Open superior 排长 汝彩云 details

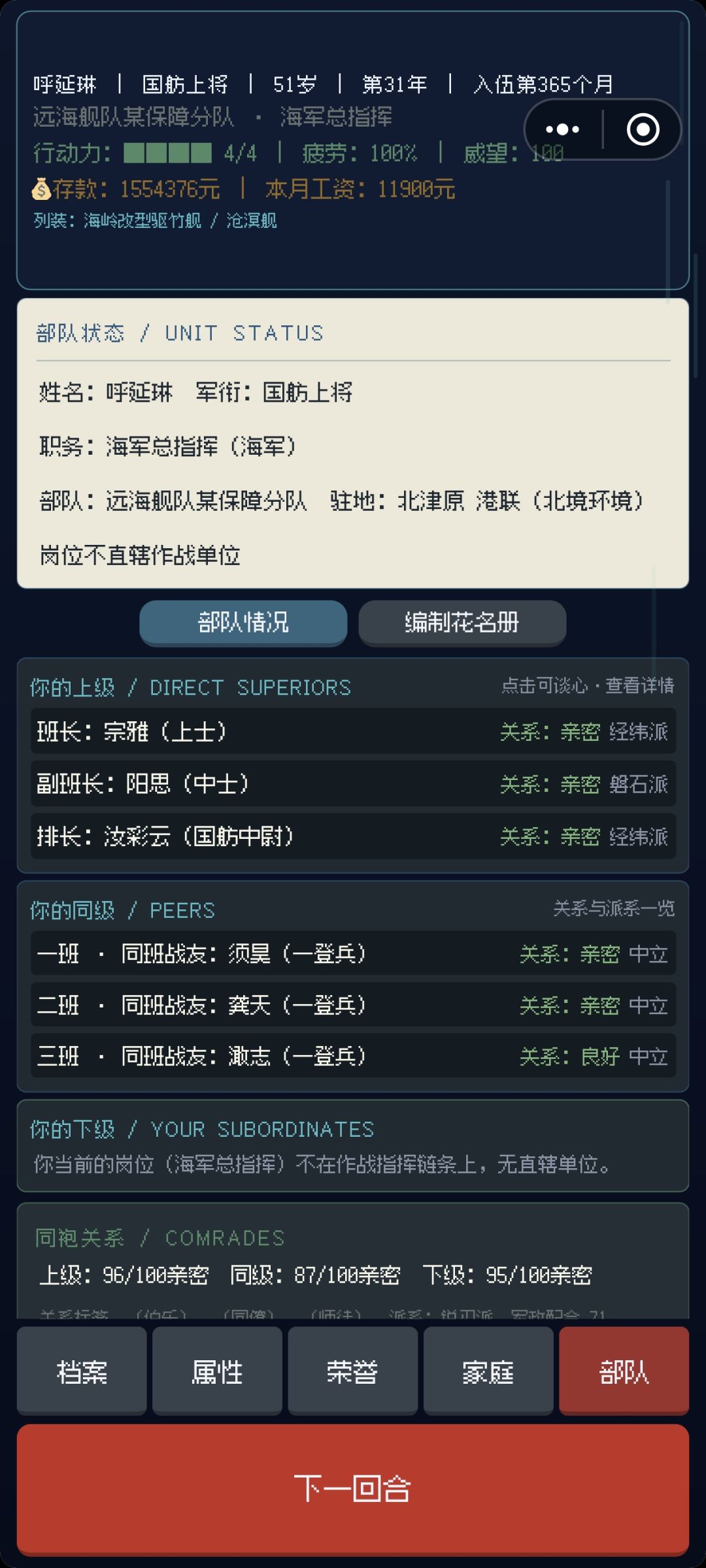[x=353, y=836]
